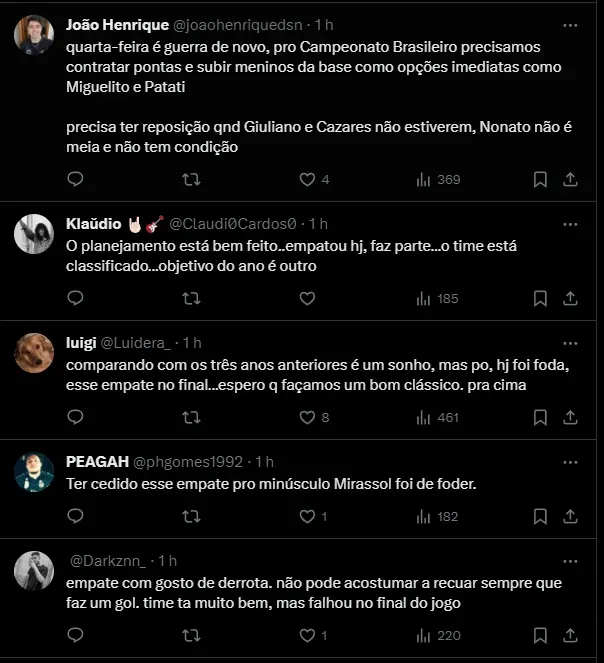Like luigi's tweet
This screenshot has width=604, height=663.
pyautogui.click(x=308, y=417)
